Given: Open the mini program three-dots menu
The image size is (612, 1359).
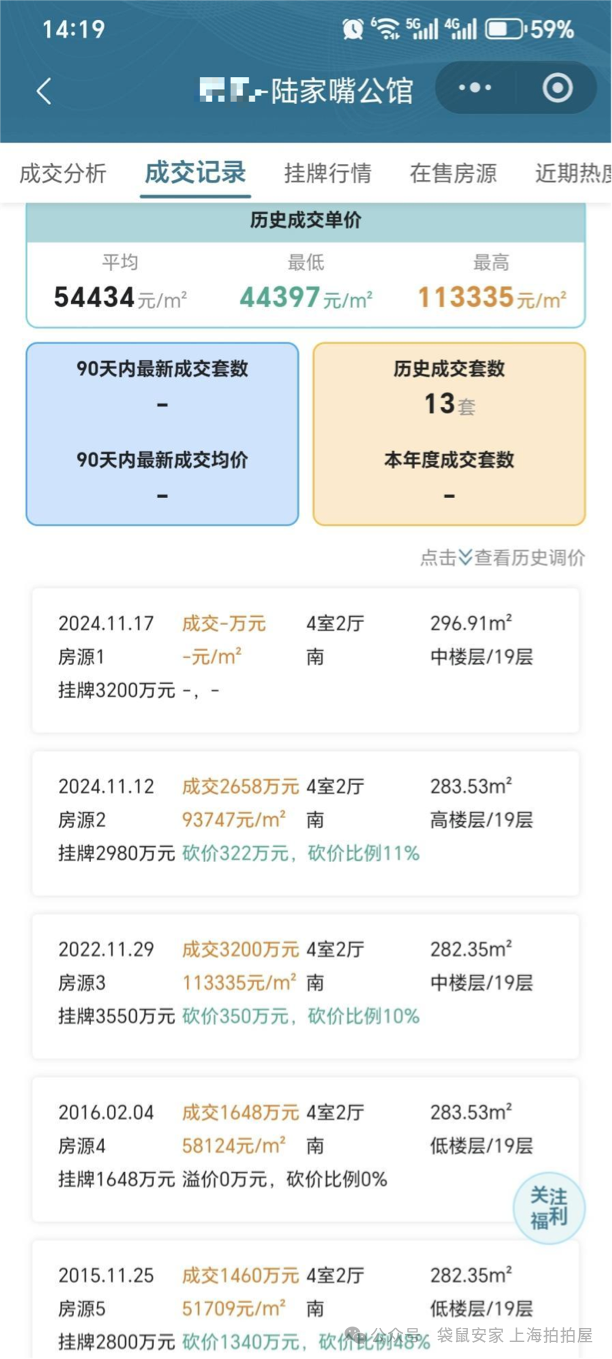Looking at the screenshot, I should (474, 89).
